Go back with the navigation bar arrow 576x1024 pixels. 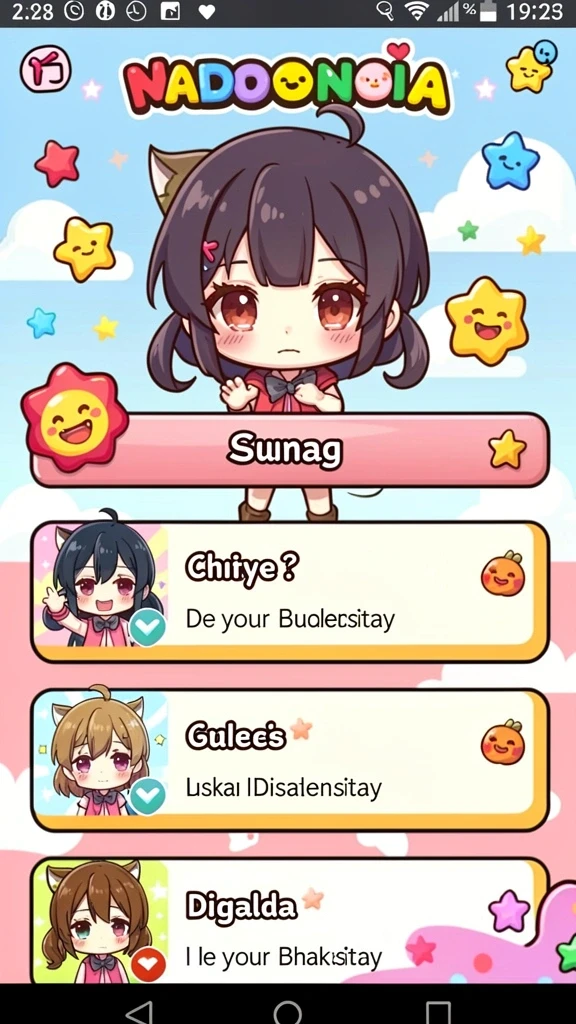point(138,1012)
